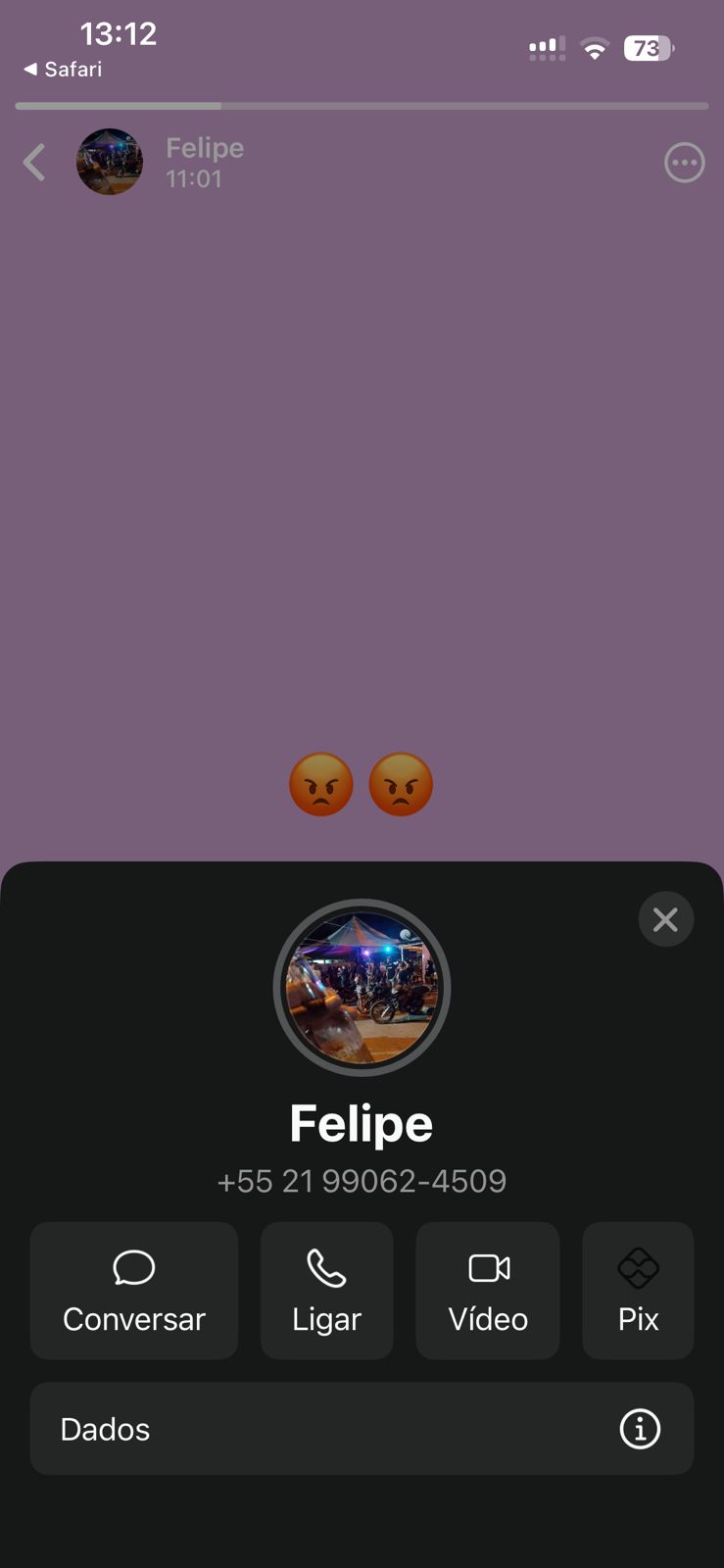Send a Pix payment to Felipe

coord(638,1291)
